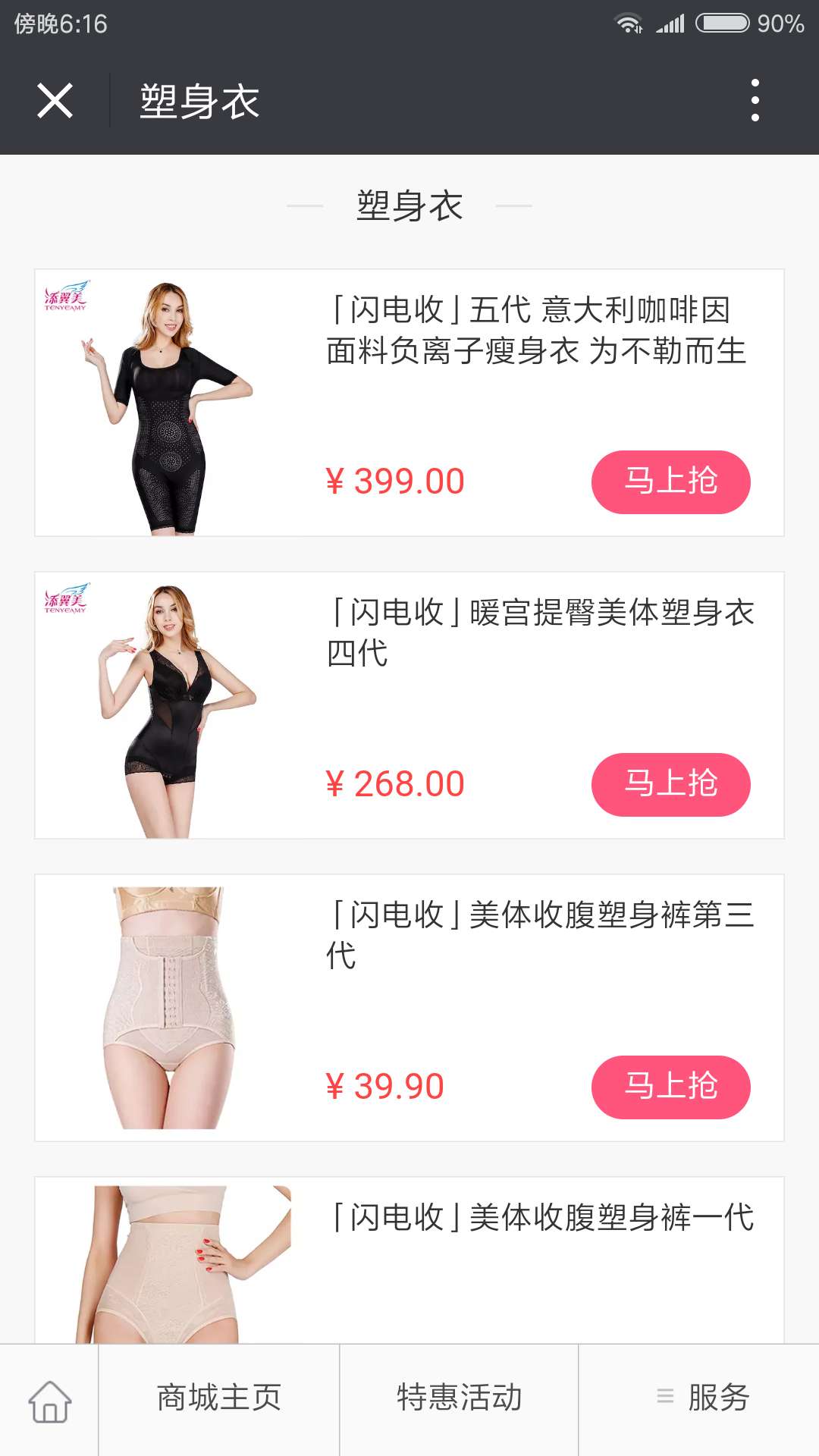View the 暖宫提臀美体塑身衣四代 product

click(540, 632)
